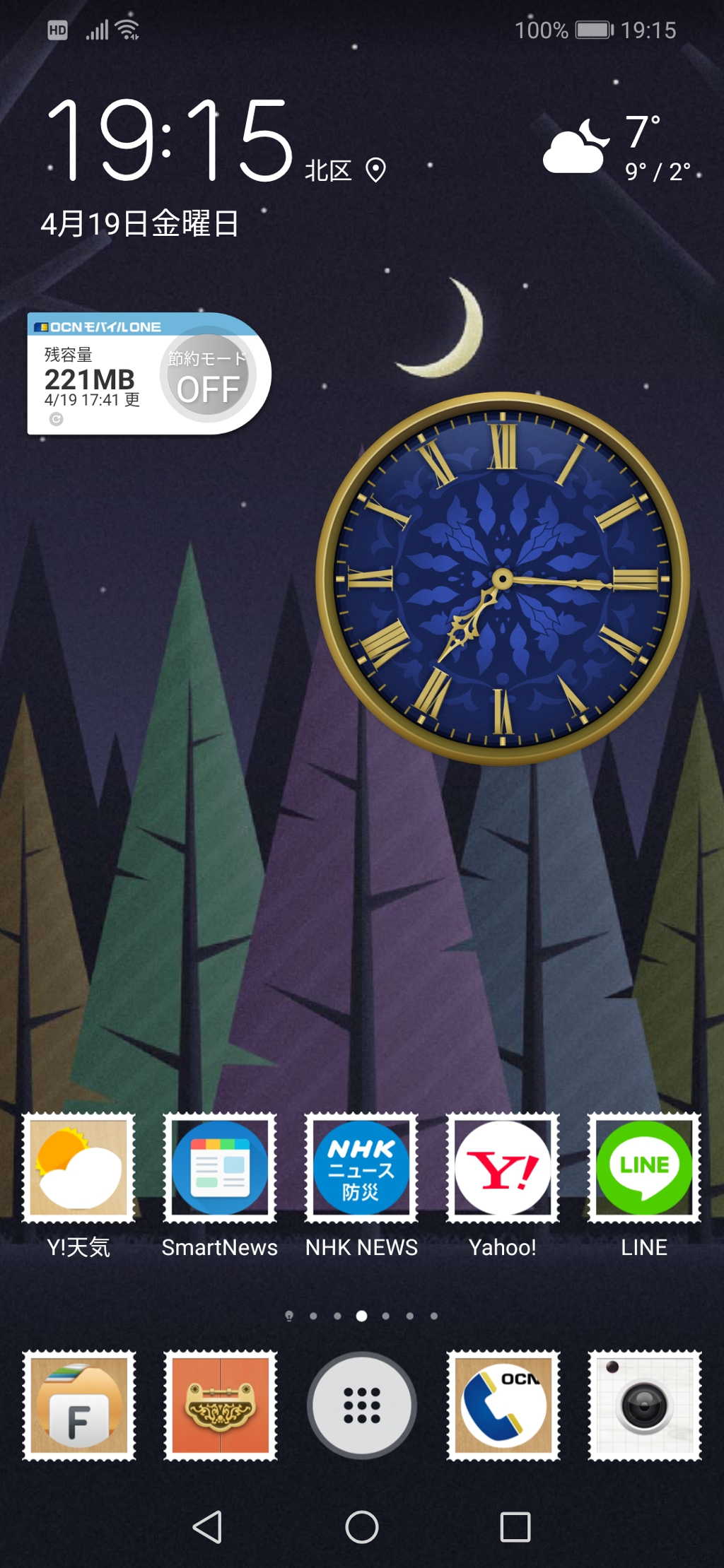Open the Y!天気 weather app

point(78,1168)
